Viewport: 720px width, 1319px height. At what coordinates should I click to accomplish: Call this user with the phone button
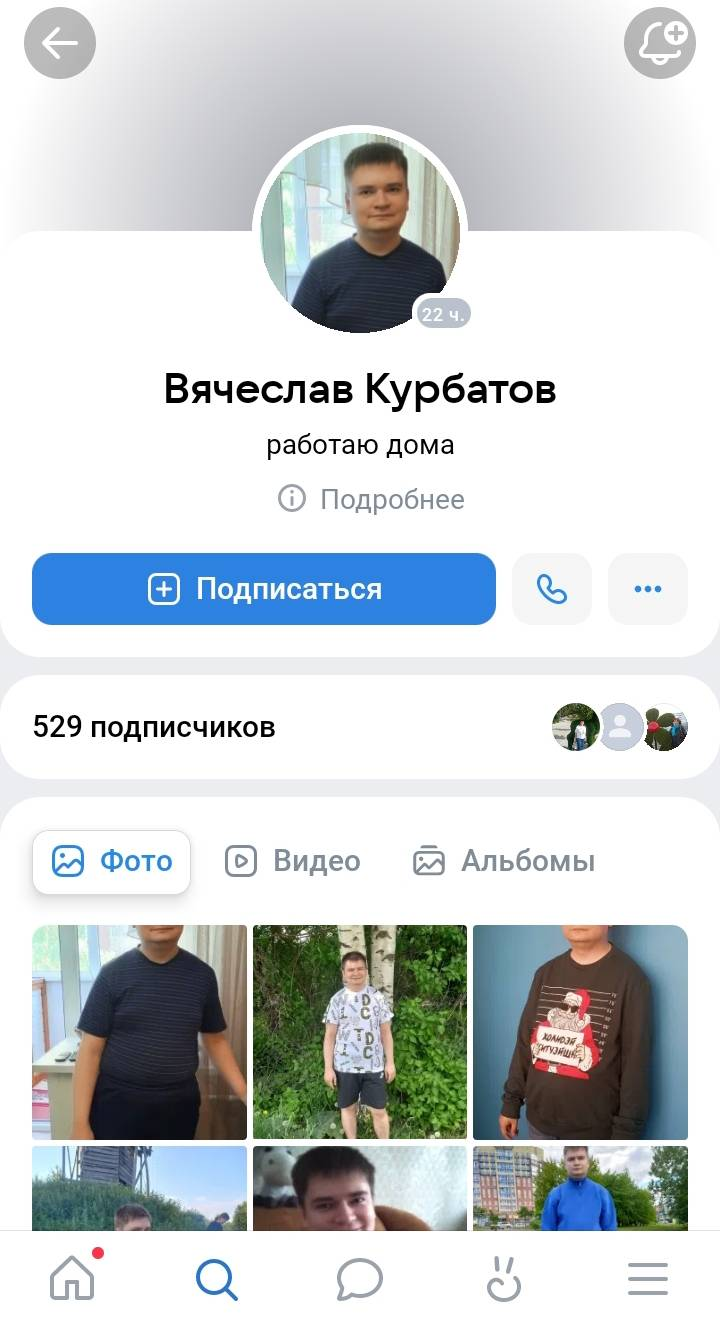pos(552,589)
